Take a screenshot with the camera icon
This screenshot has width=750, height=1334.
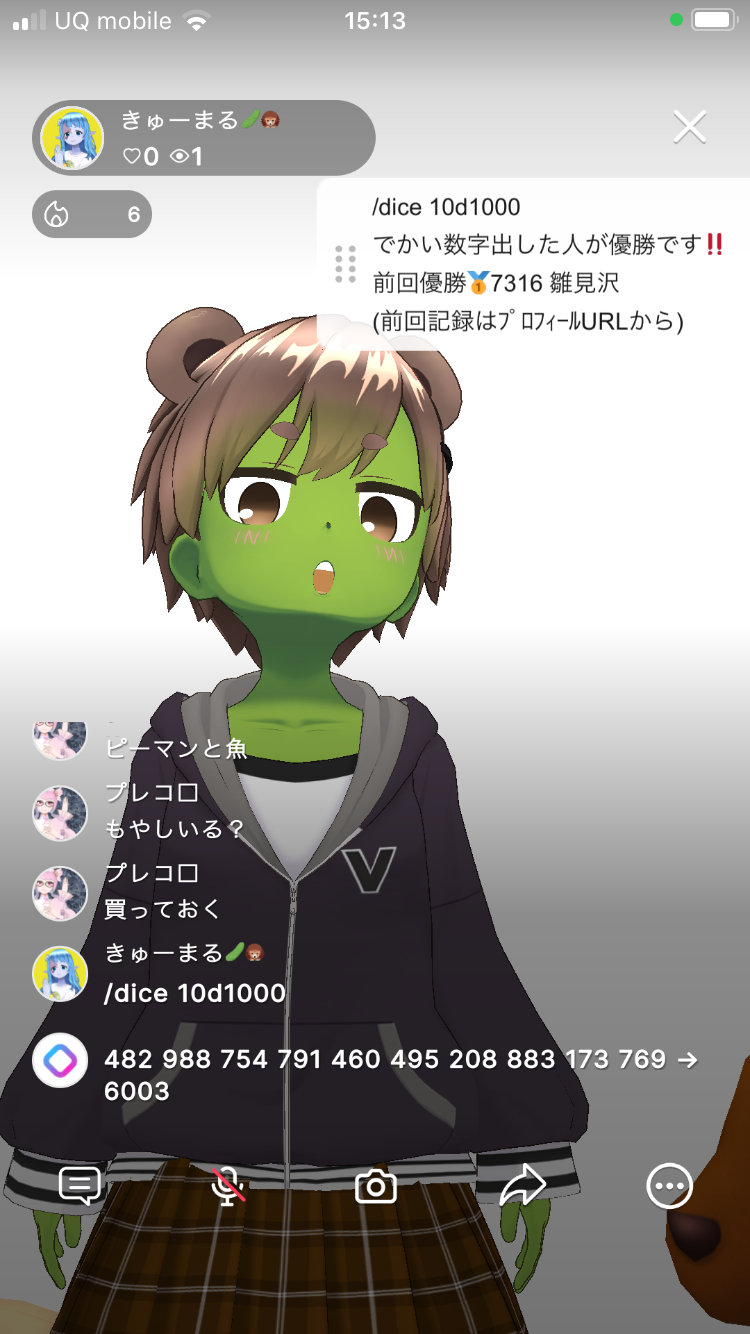click(376, 1186)
